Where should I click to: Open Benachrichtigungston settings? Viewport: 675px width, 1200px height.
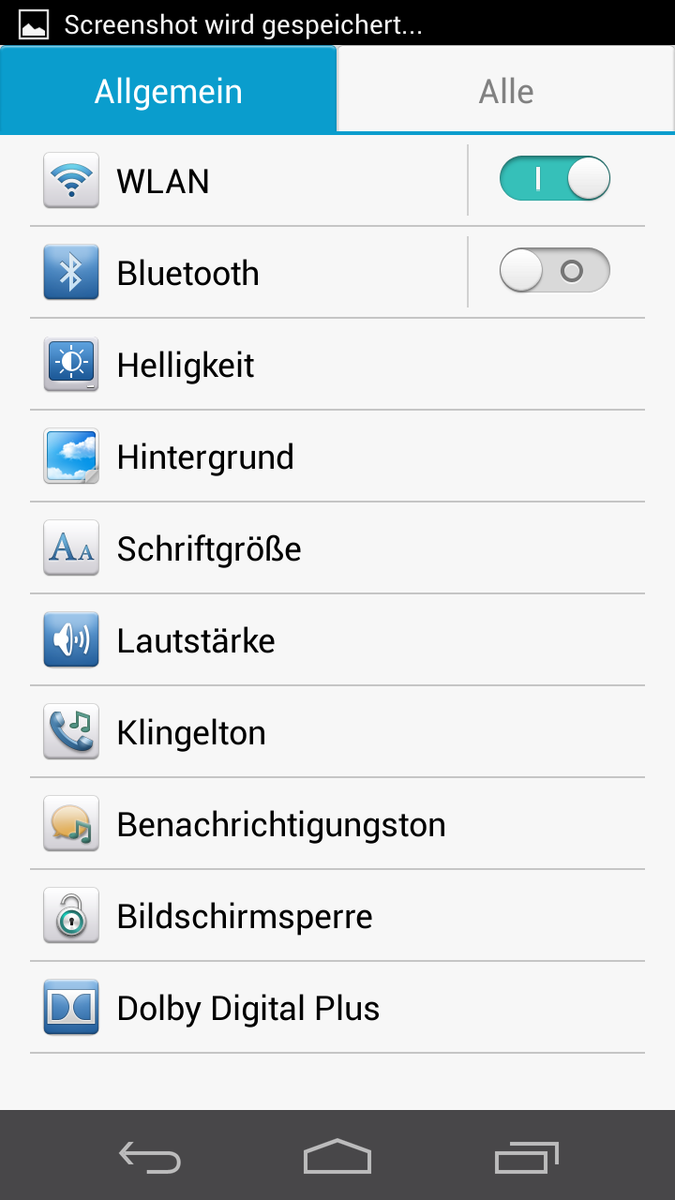pyautogui.click(x=336, y=825)
